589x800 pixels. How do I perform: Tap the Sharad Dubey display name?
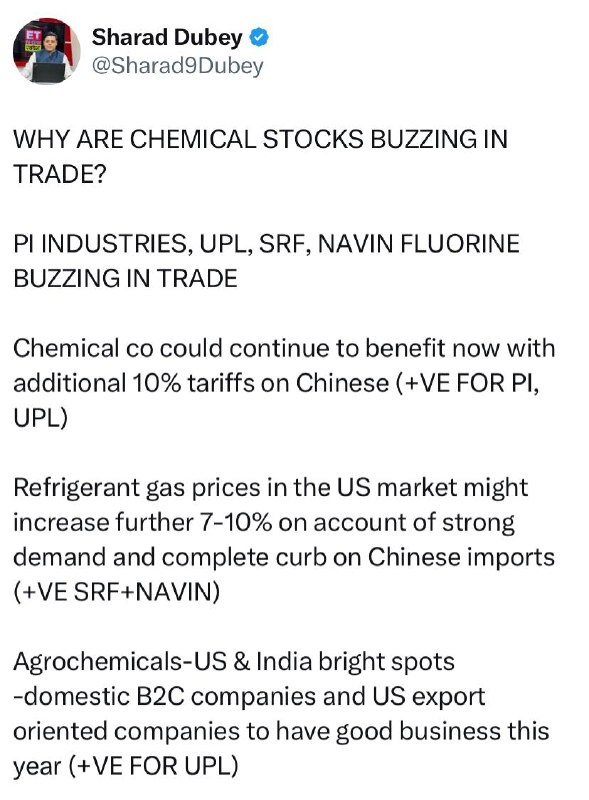tap(167, 38)
